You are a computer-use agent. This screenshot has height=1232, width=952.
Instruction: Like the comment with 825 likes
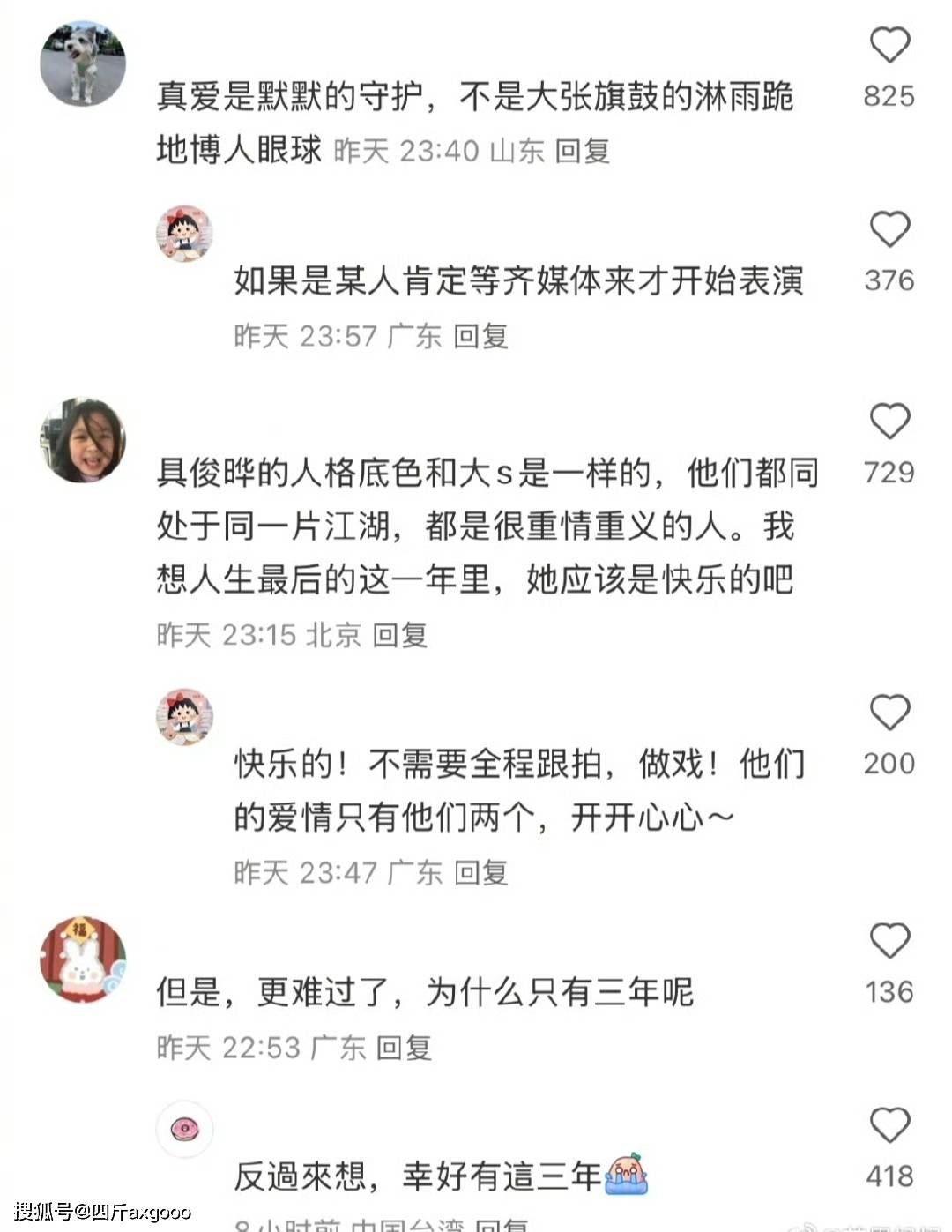pos(889,45)
